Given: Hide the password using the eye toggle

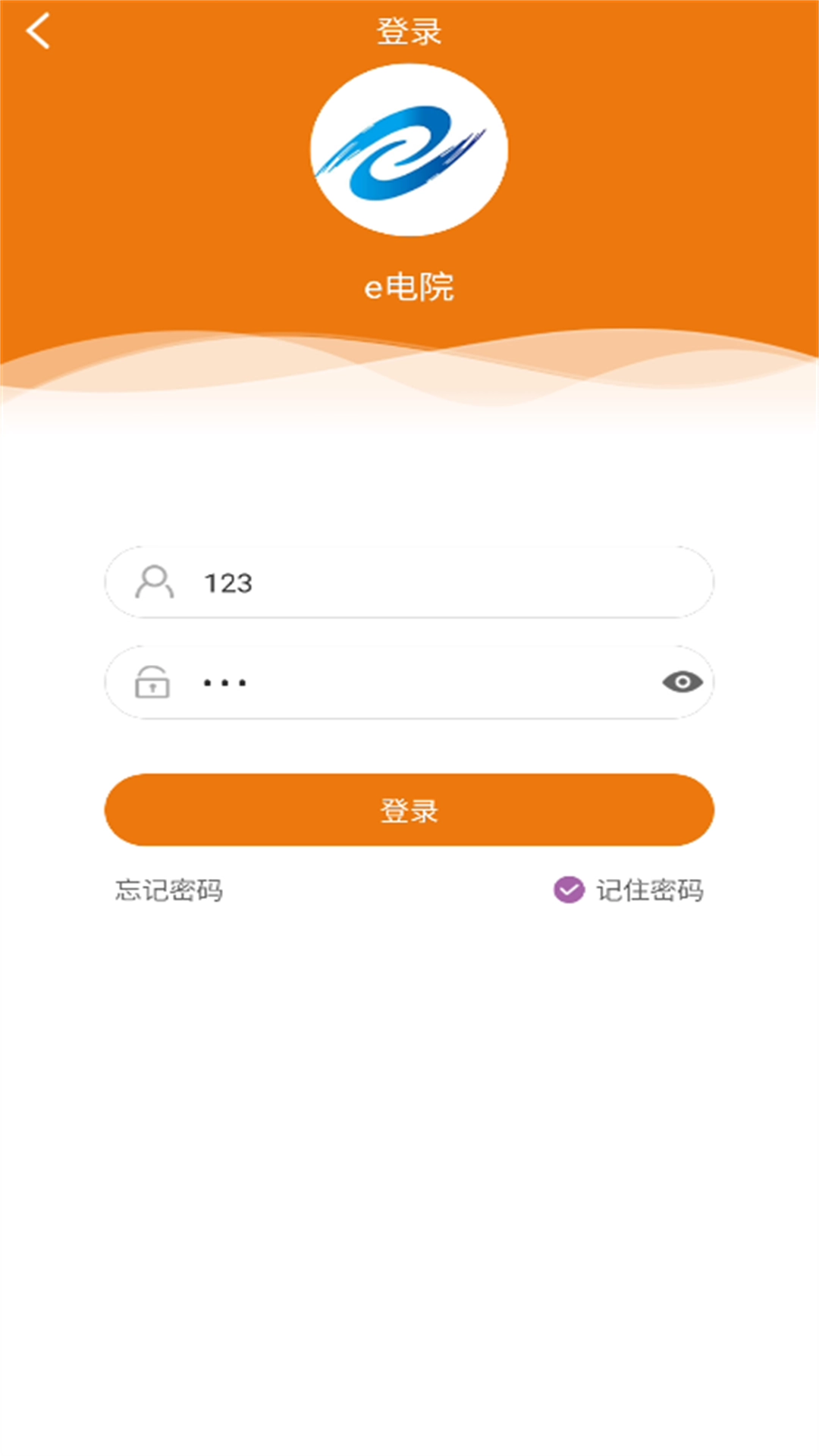Looking at the screenshot, I should tap(681, 682).
